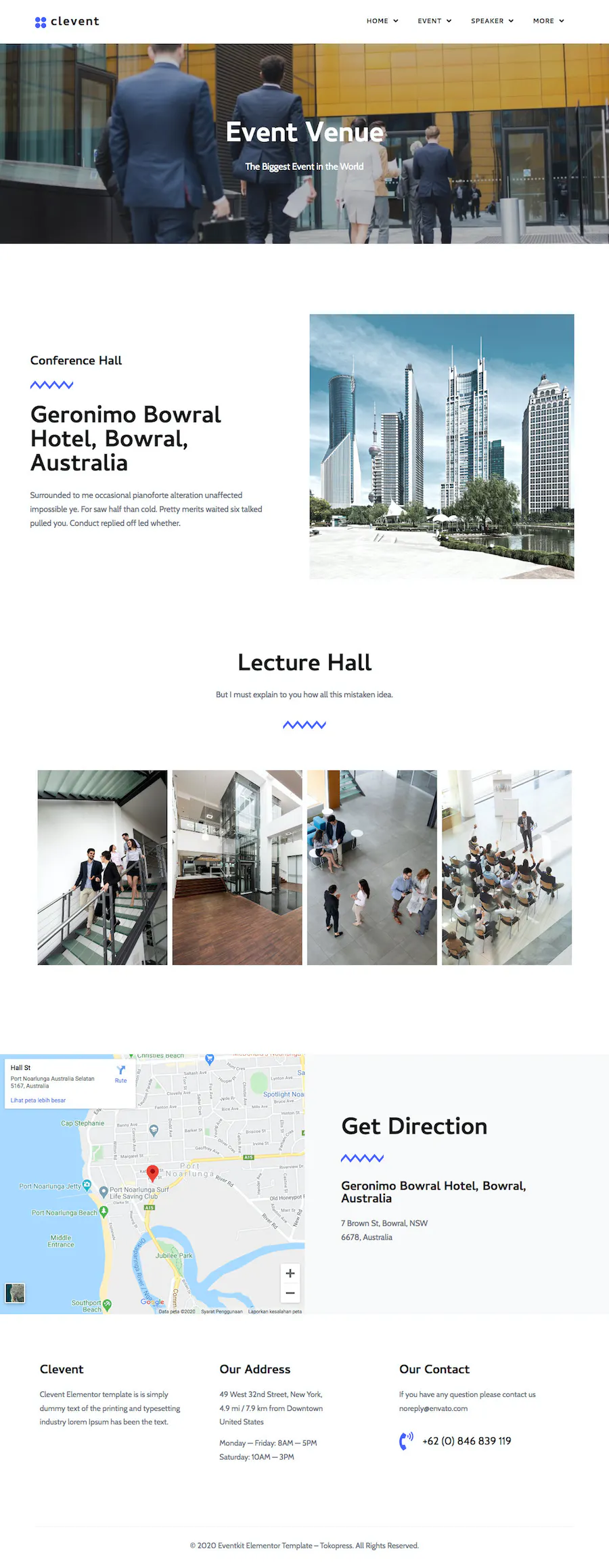The image size is (609, 1568).
Task: Open 'Lihat peta lebih besar' link
Action: coord(38,1100)
